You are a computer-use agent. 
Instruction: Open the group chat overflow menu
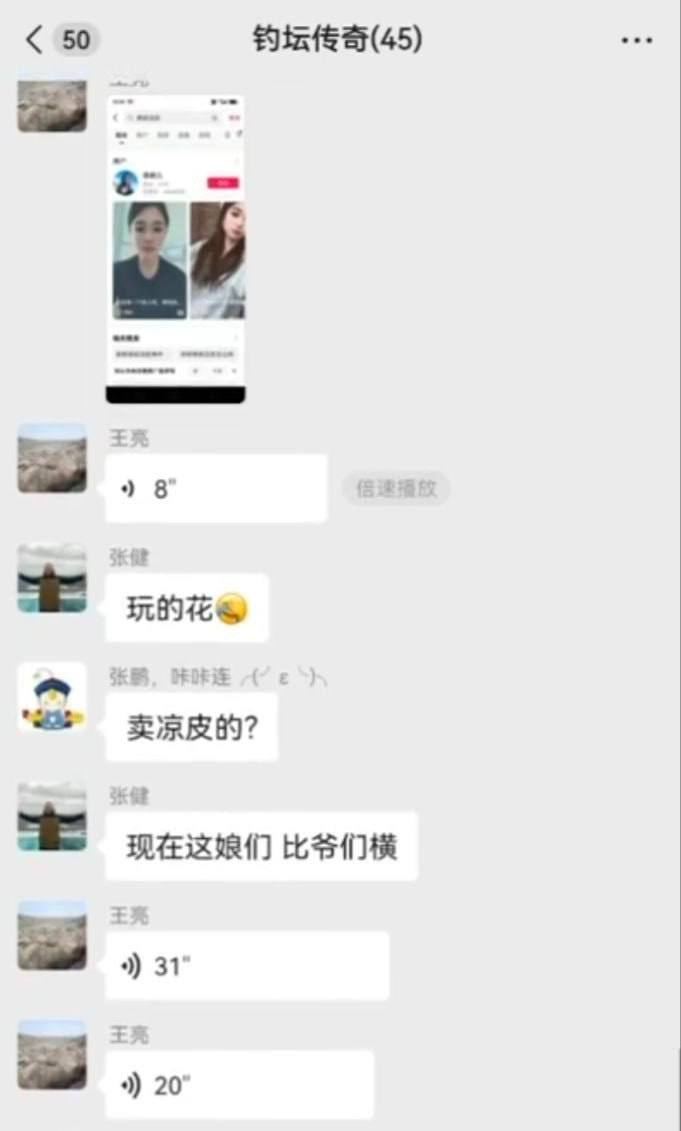(x=636, y=41)
